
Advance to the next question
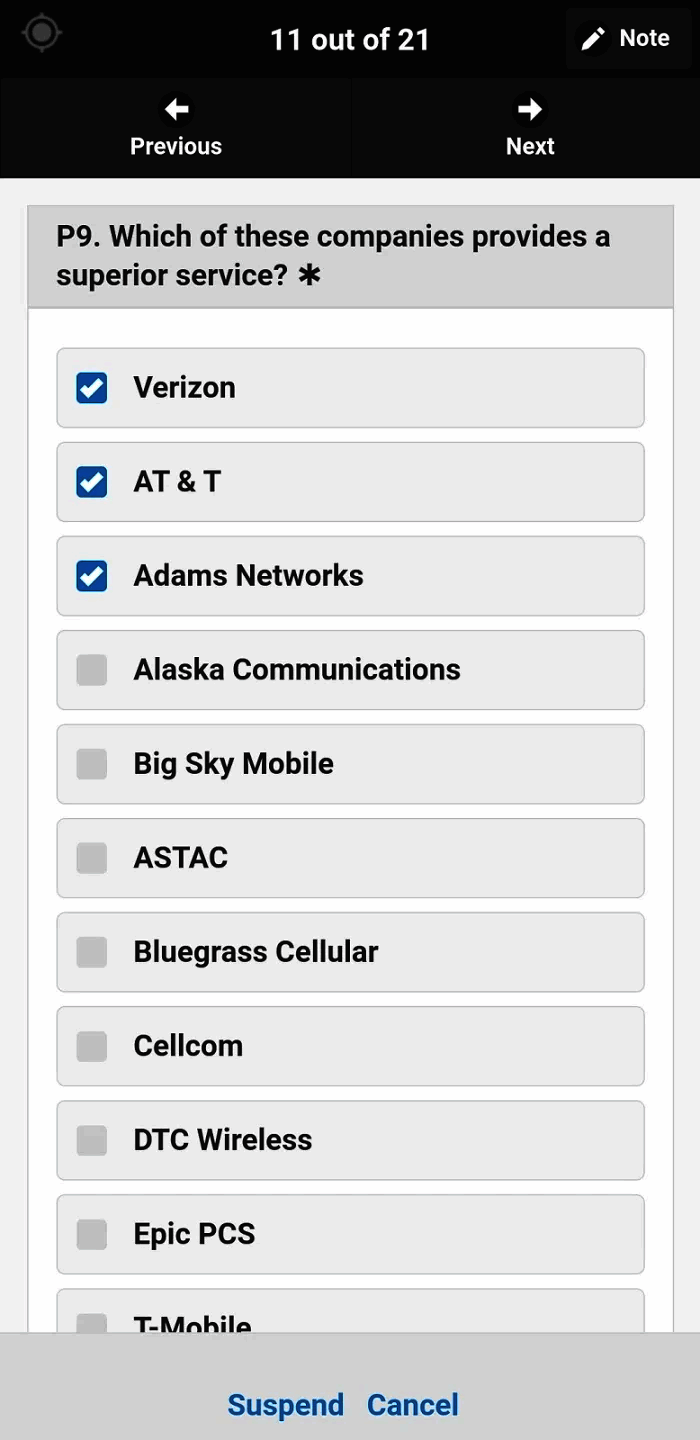tap(529, 128)
